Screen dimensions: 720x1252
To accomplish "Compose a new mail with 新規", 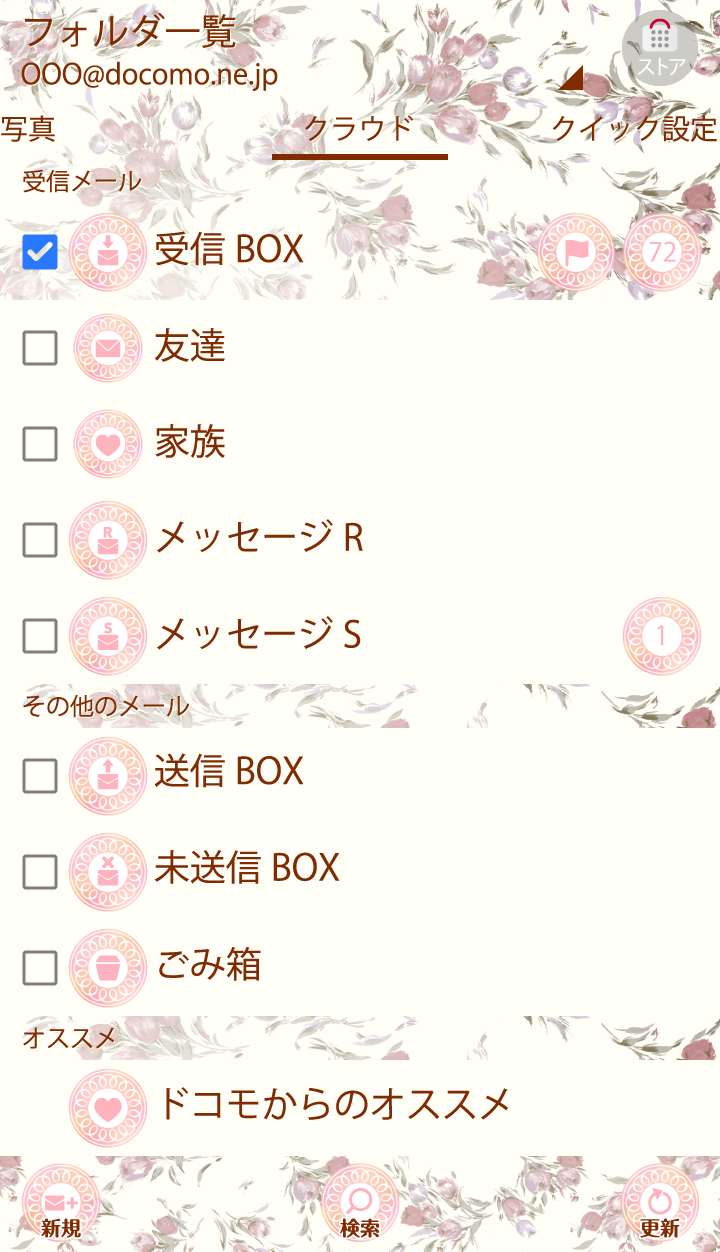I will coord(60,1205).
